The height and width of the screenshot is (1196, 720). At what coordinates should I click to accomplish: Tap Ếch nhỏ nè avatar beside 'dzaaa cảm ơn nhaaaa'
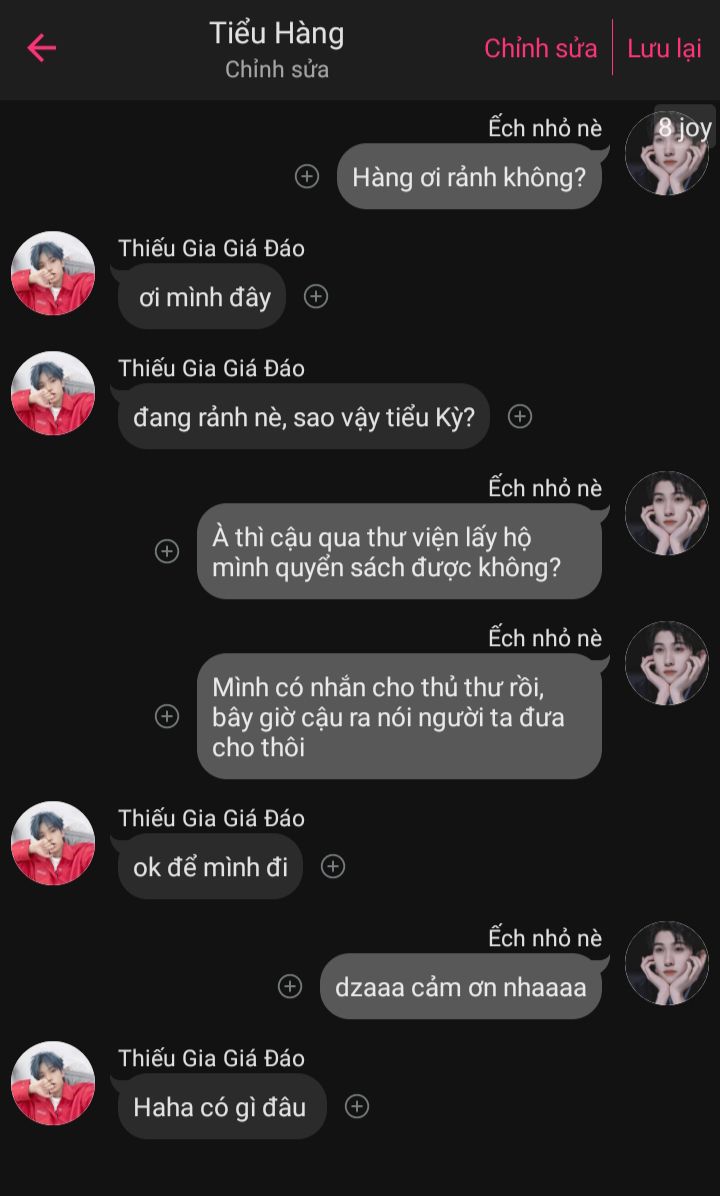666,963
